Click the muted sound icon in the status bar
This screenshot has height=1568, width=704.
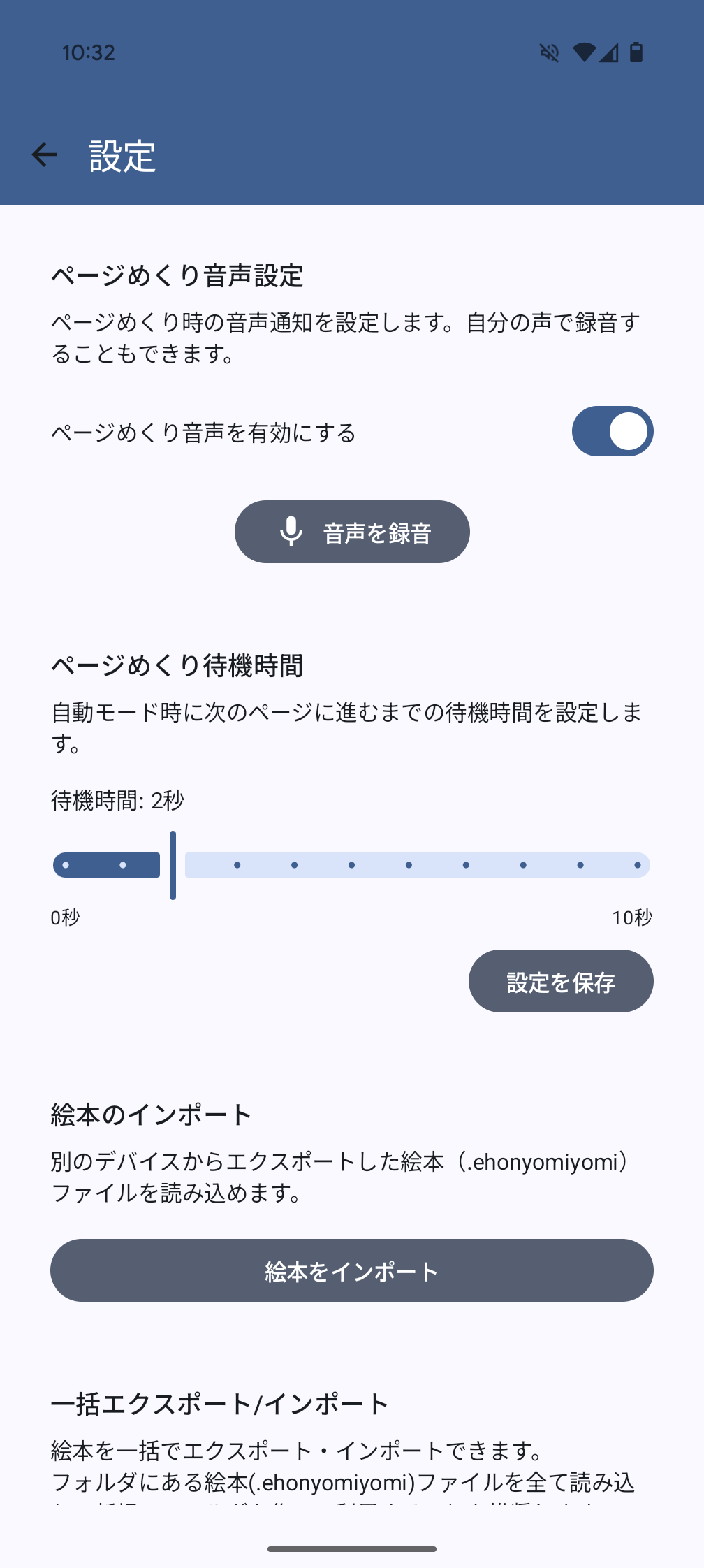coord(549,53)
